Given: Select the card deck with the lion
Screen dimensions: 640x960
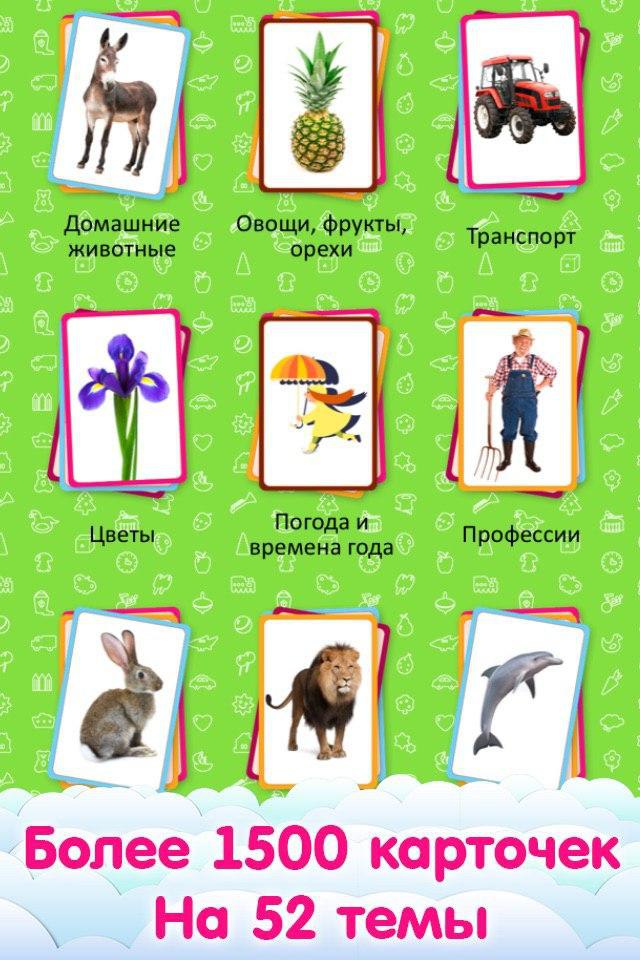Looking at the screenshot, I should 320,696.
